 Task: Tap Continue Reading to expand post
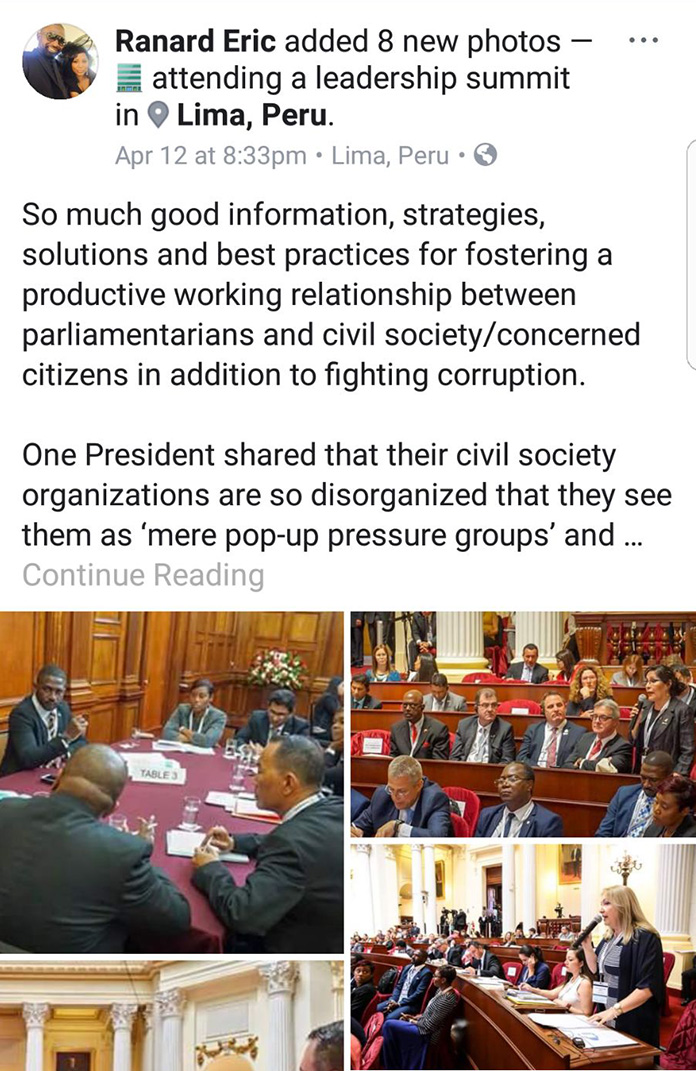pos(143,576)
